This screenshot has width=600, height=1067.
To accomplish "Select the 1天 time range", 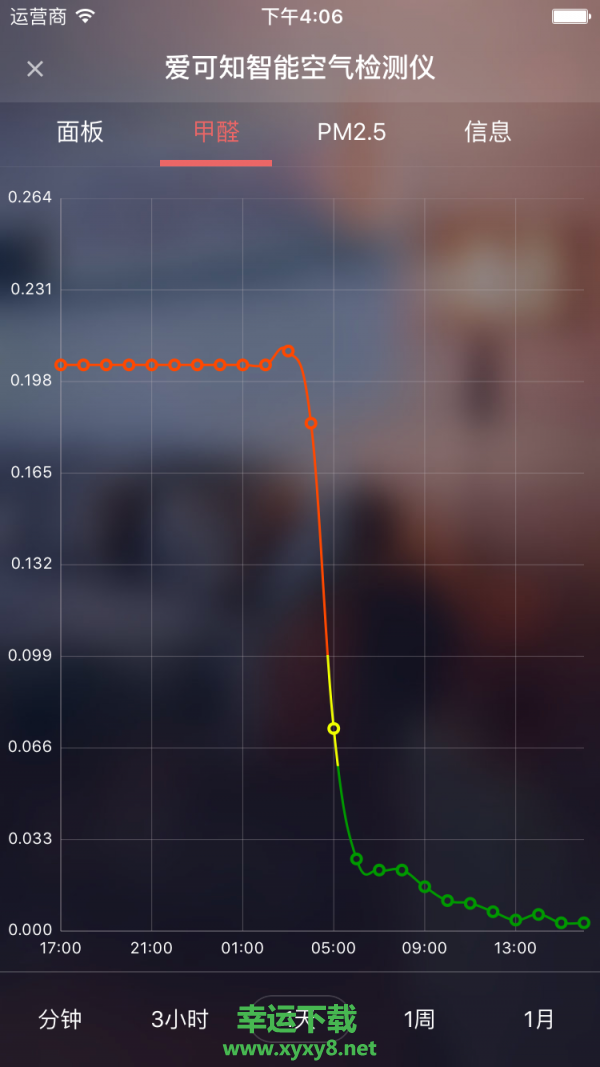I will click(x=299, y=1019).
